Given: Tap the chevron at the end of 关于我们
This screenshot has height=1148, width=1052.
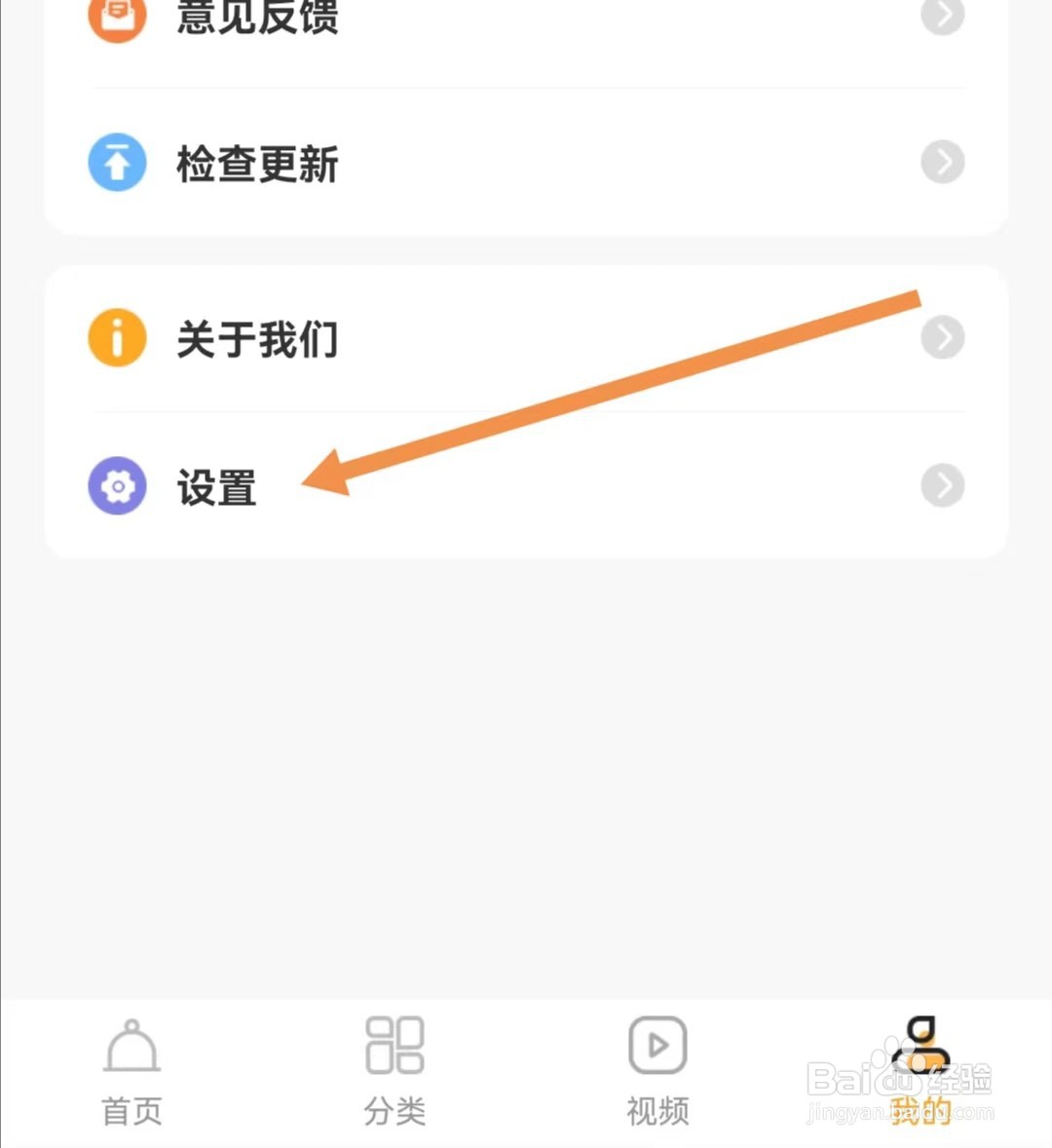Looking at the screenshot, I should click(941, 337).
